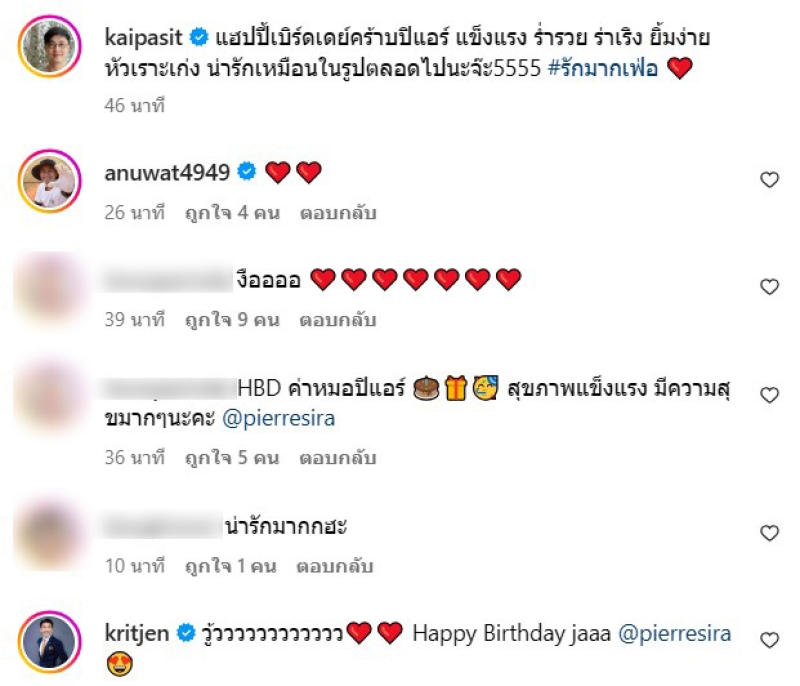View the 9 likes on งืออออ comment
The height and width of the screenshot is (686, 800).
pyautogui.click(x=232, y=320)
